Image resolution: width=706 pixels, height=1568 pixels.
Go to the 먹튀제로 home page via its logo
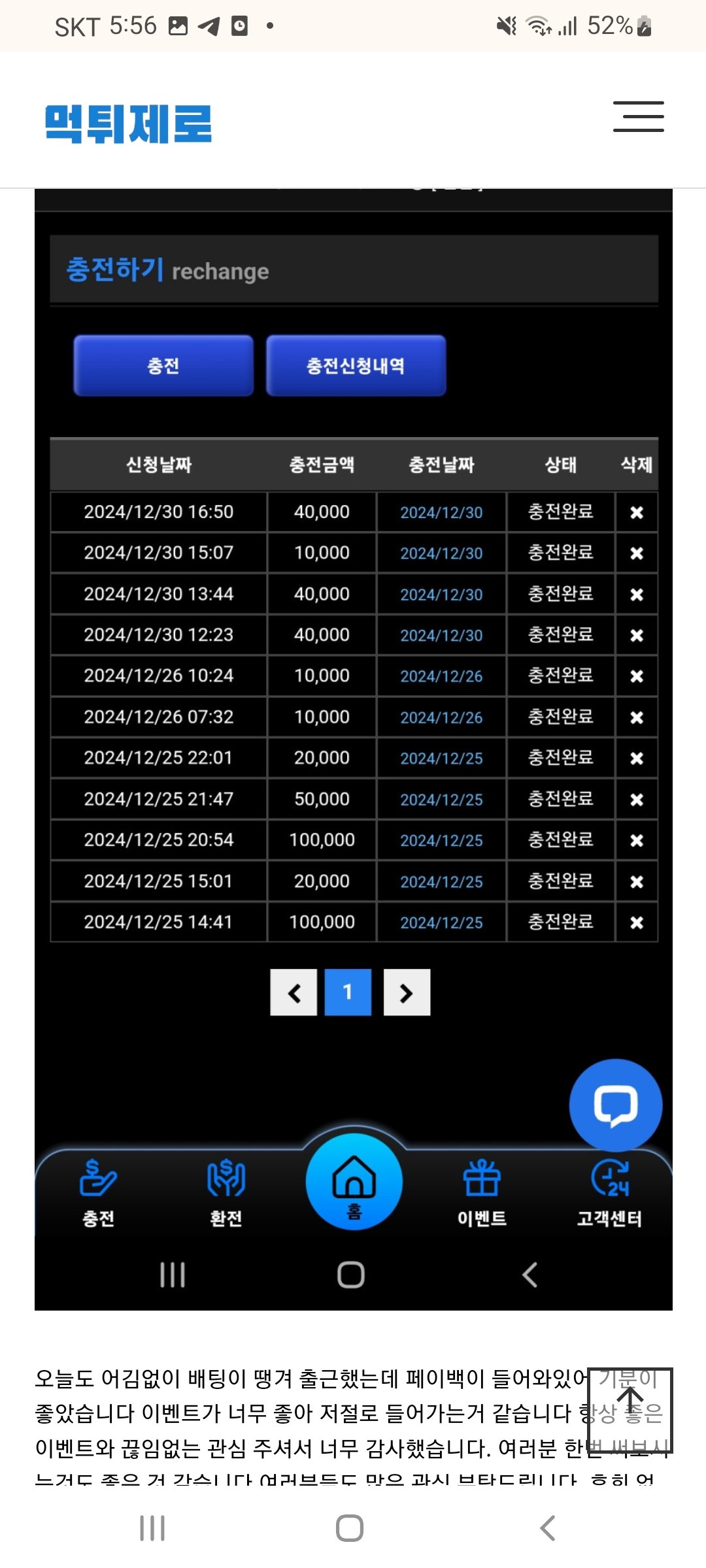[x=128, y=123]
